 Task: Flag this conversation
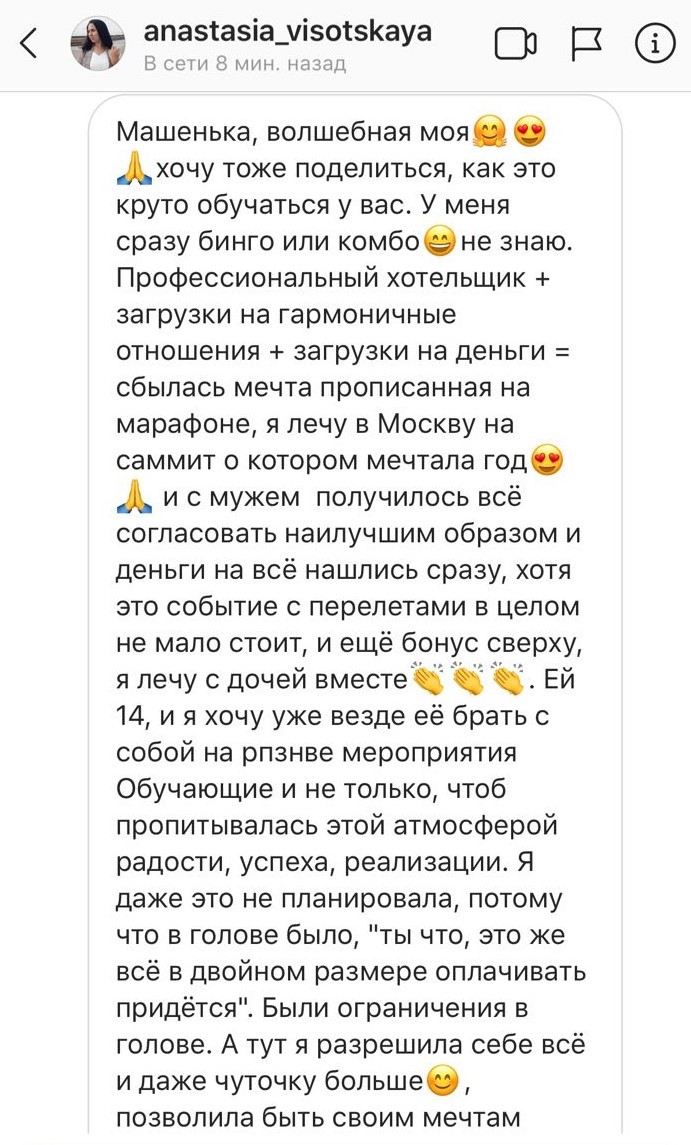click(x=584, y=44)
